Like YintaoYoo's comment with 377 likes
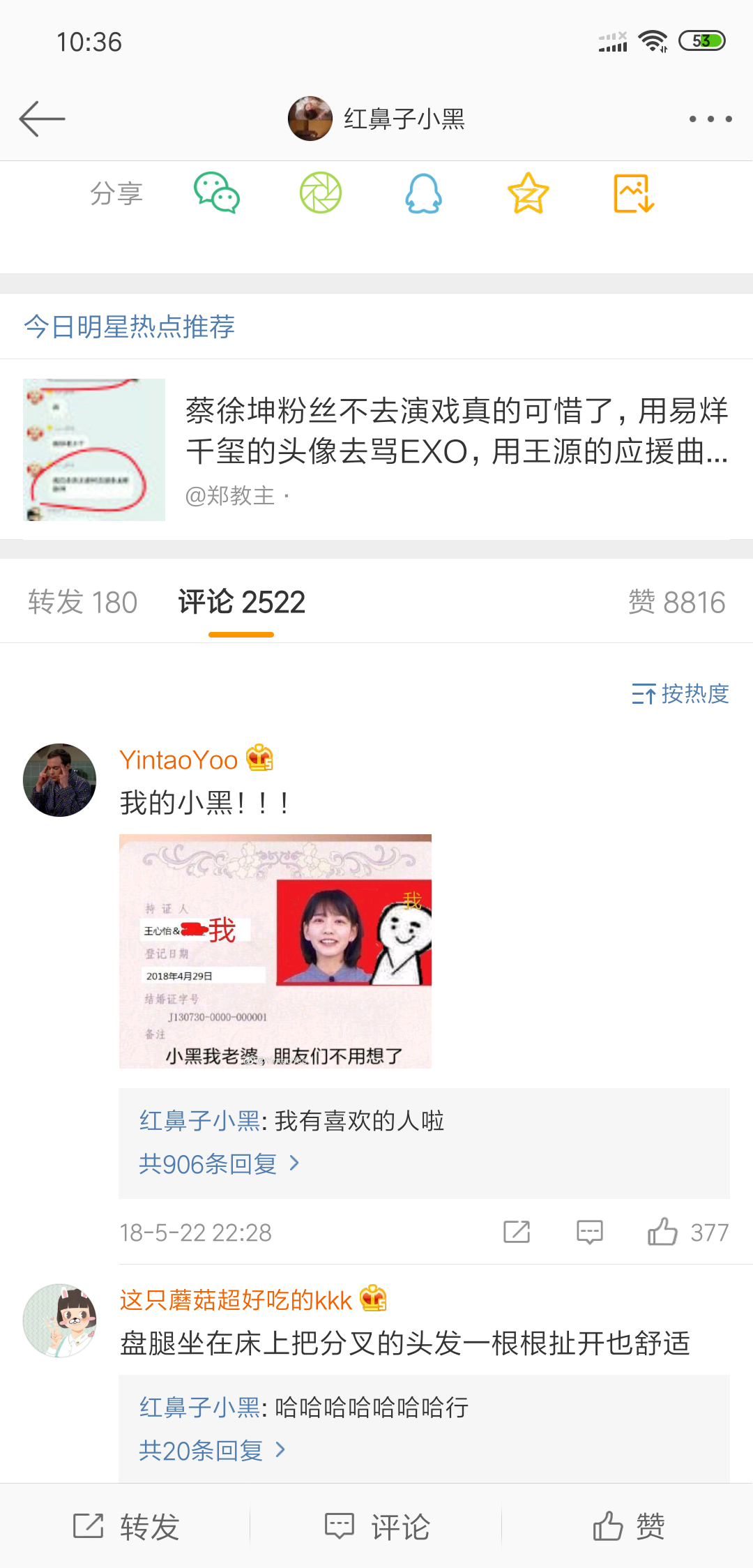This screenshot has height=1568, width=753. point(662,1232)
